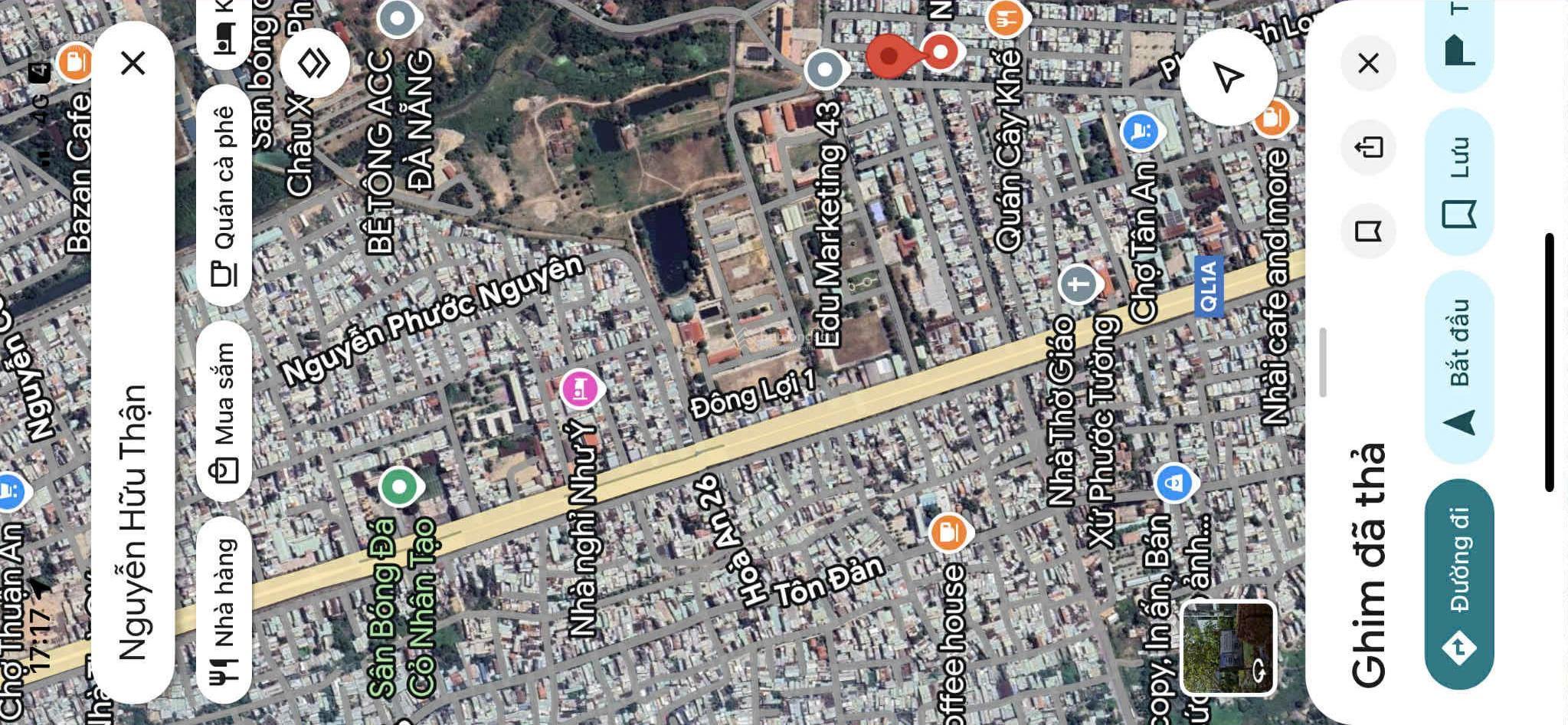Open Nhà Thờ Giáo Xứ Phước Tường marker
This screenshot has height=725, width=1568.
tap(1078, 284)
